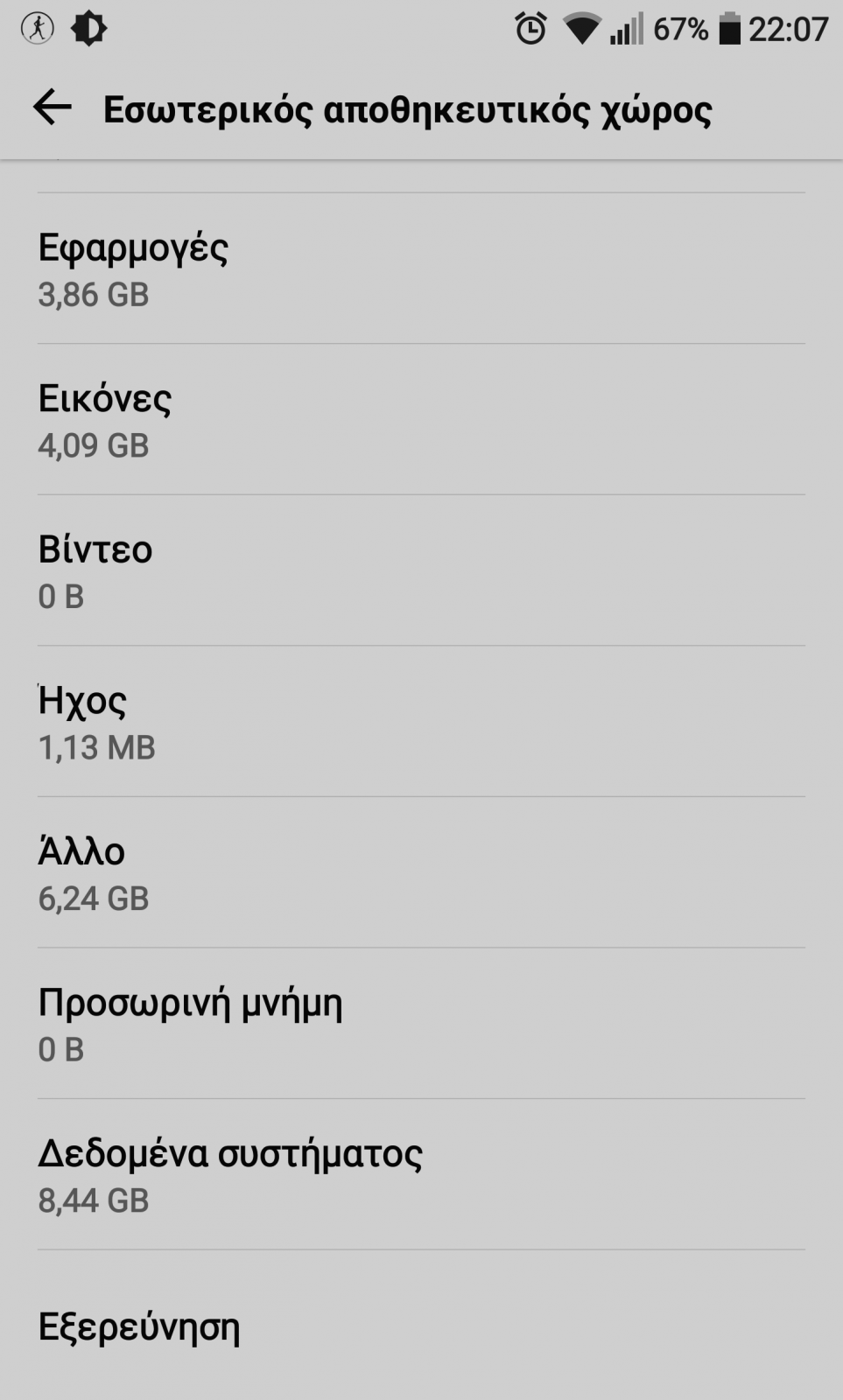The width and height of the screenshot is (843, 1400).
Task: Tap the Άλλο storage row
Action: click(421, 873)
